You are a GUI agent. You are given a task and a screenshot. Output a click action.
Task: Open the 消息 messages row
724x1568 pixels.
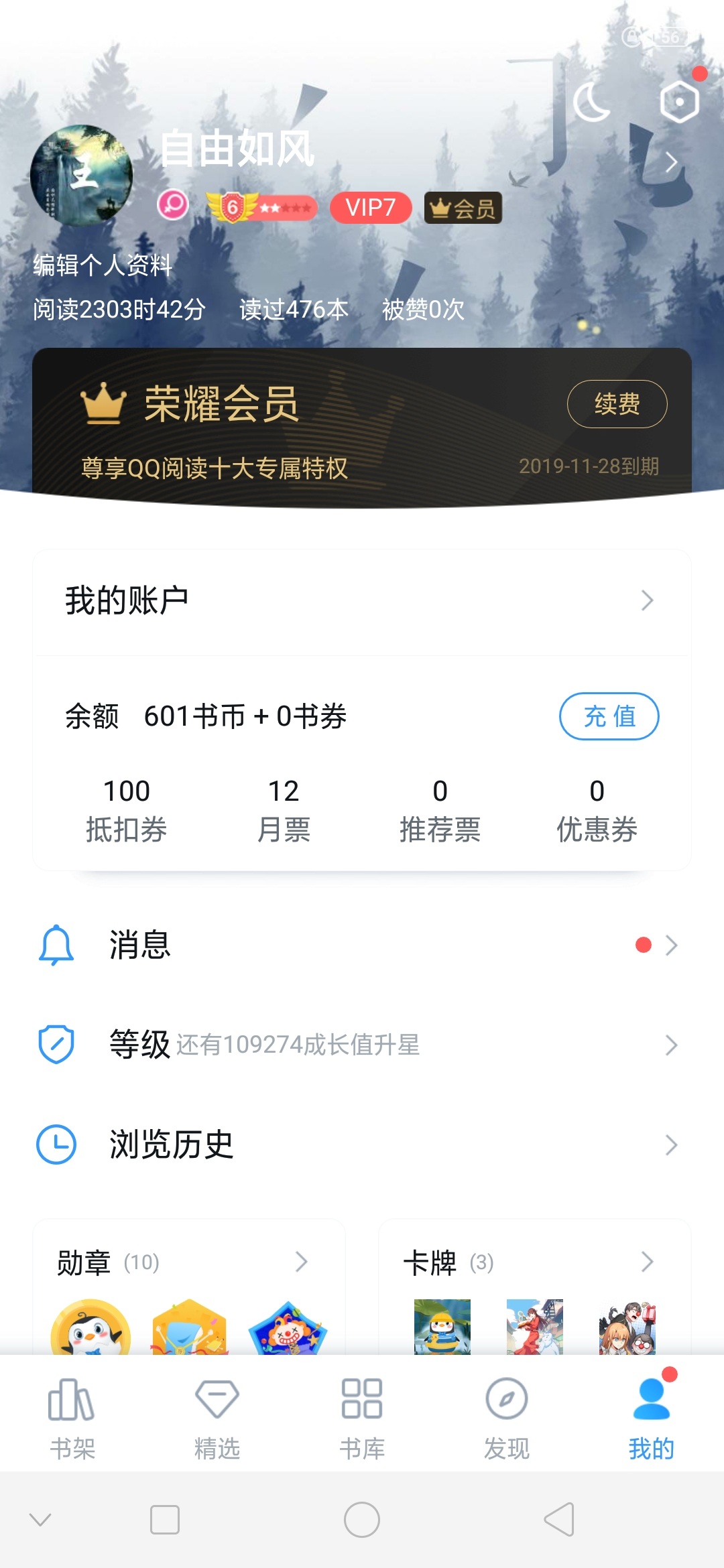pyautogui.click(x=362, y=945)
